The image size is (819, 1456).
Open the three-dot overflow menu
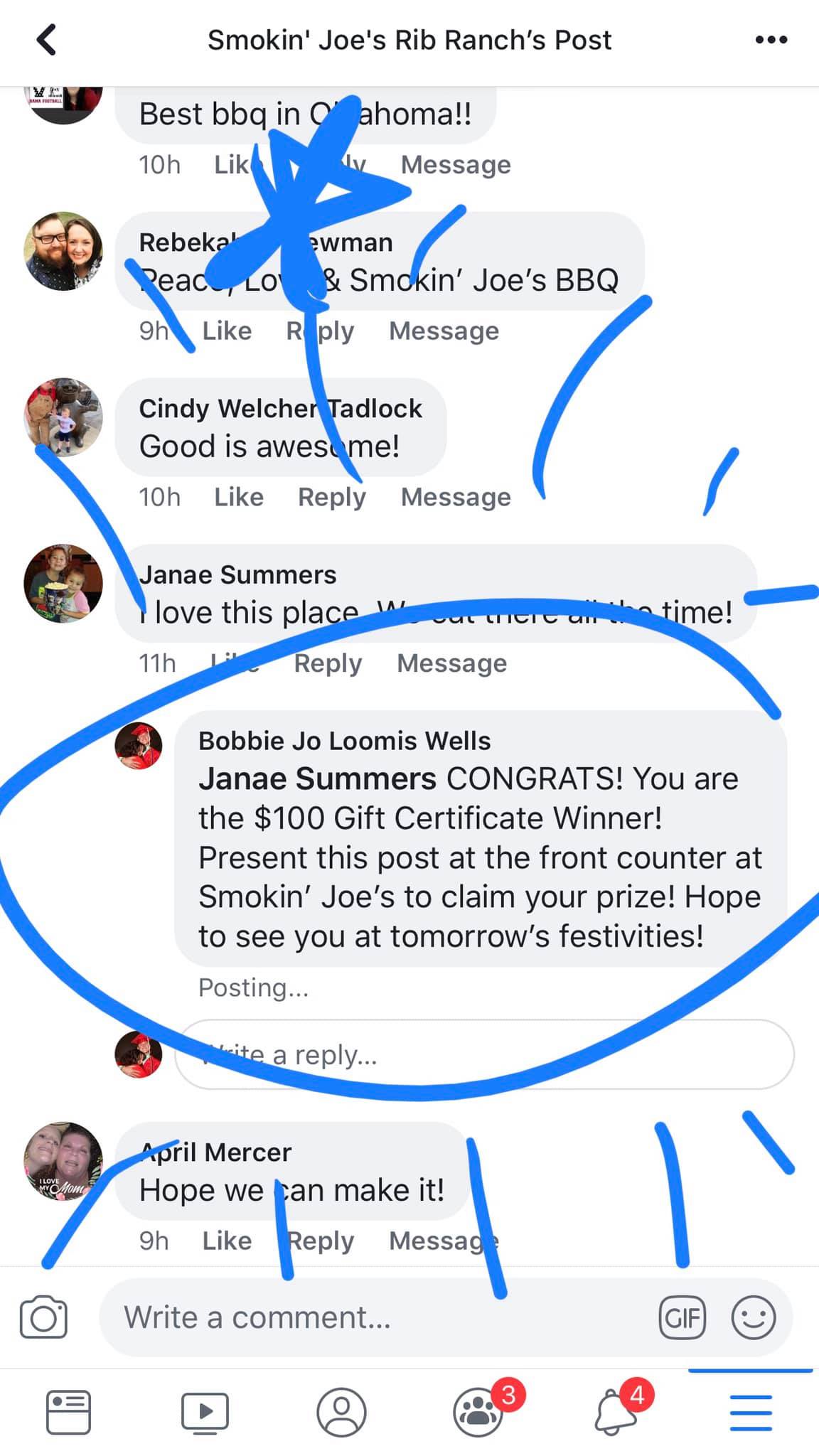tap(771, 40)
